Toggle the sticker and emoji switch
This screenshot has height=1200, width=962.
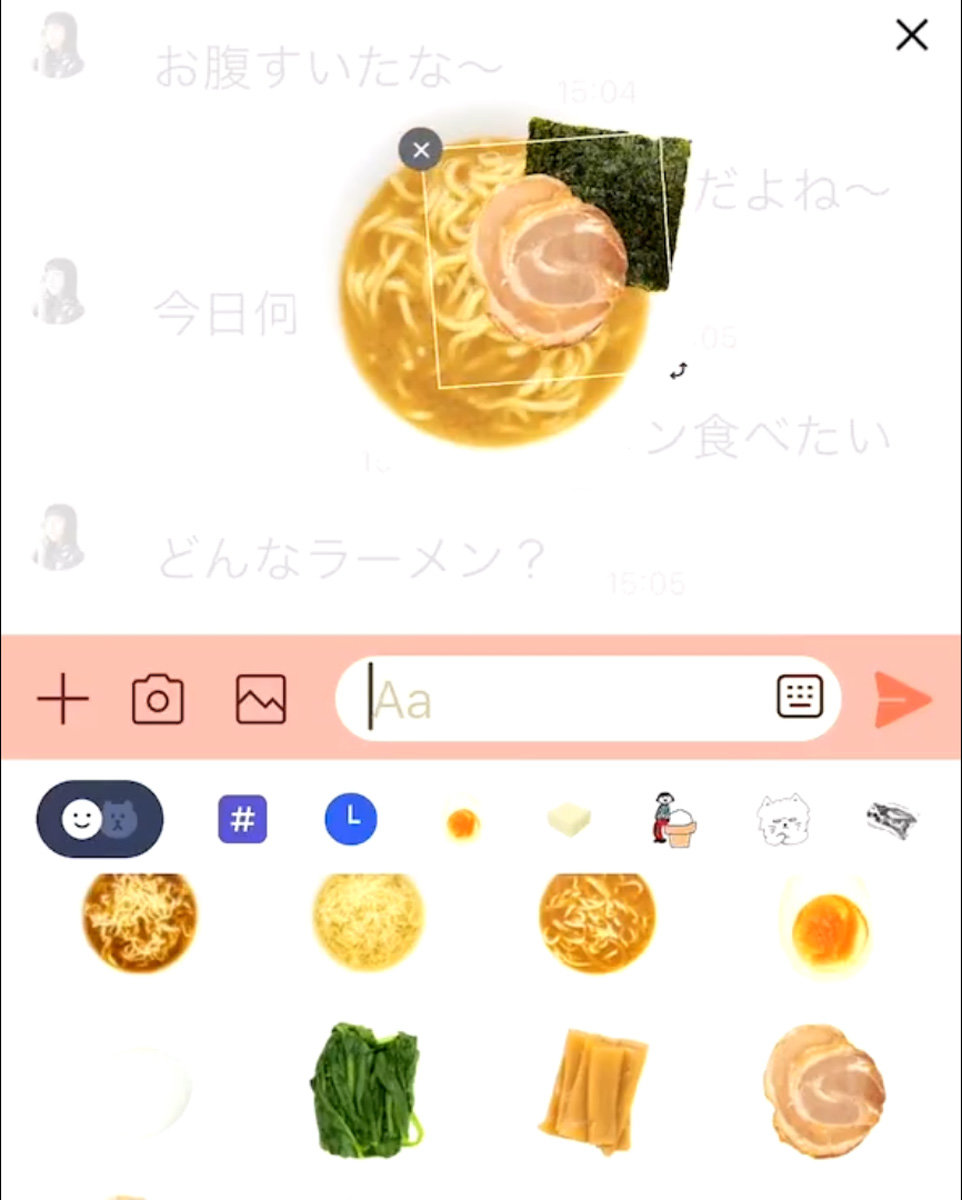(x=100, y=820)
